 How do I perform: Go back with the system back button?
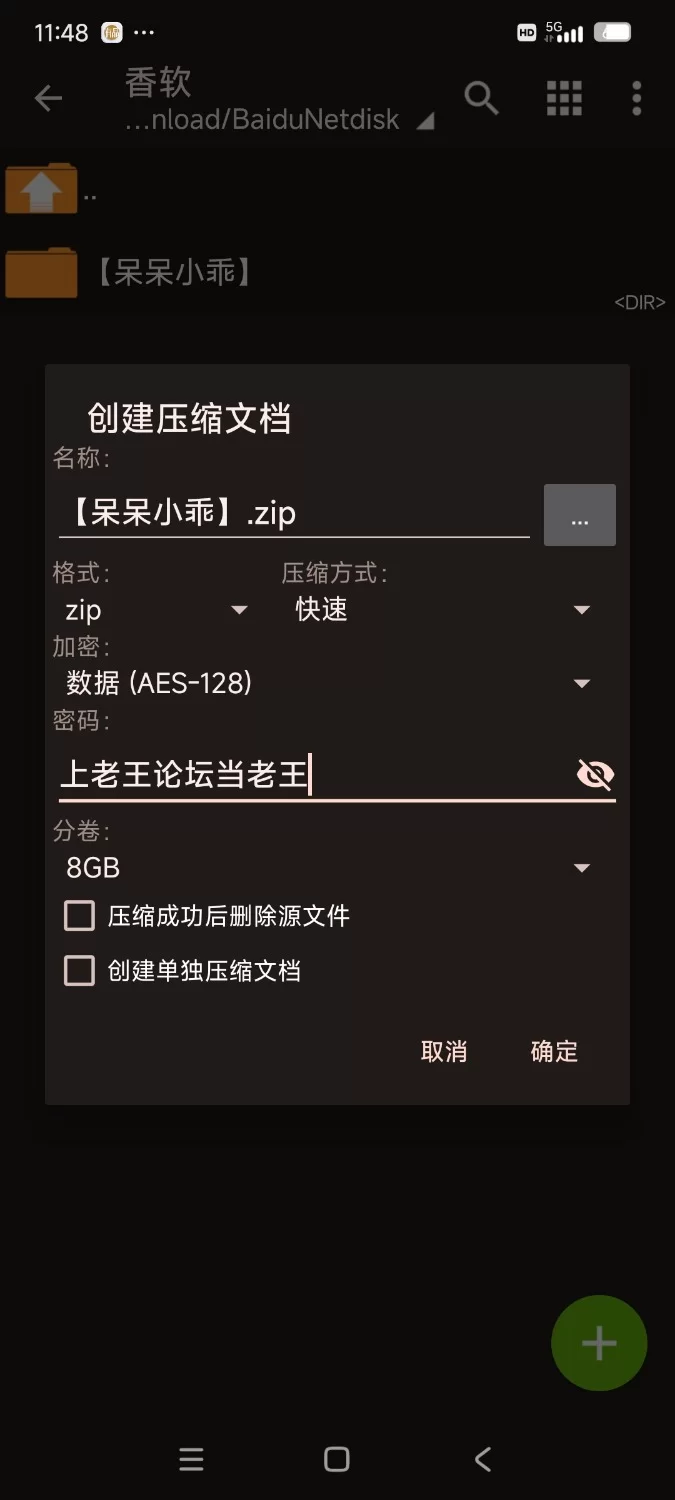(x=483, y=1460)
